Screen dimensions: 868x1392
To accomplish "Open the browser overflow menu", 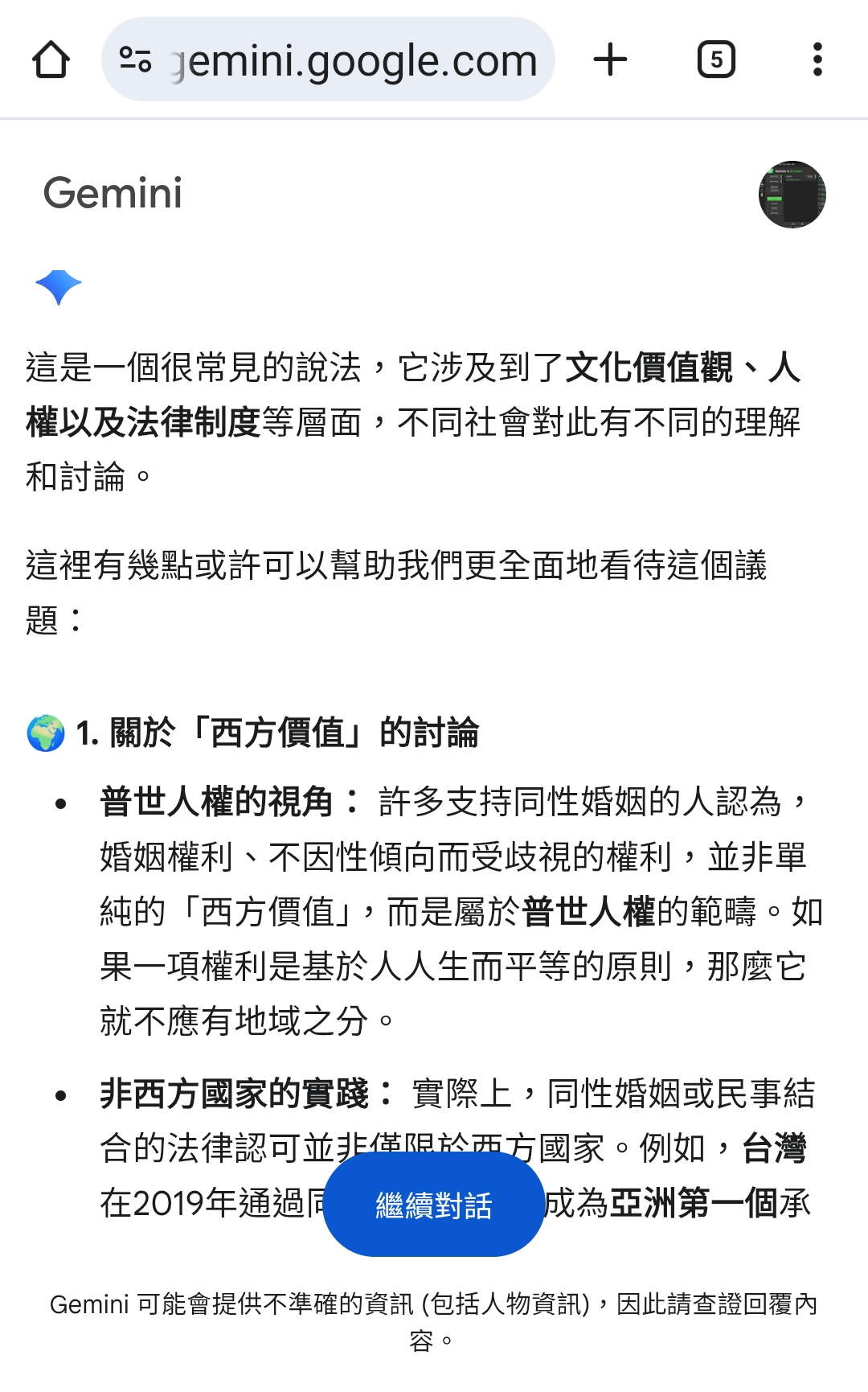I will (x=817, y=60).
